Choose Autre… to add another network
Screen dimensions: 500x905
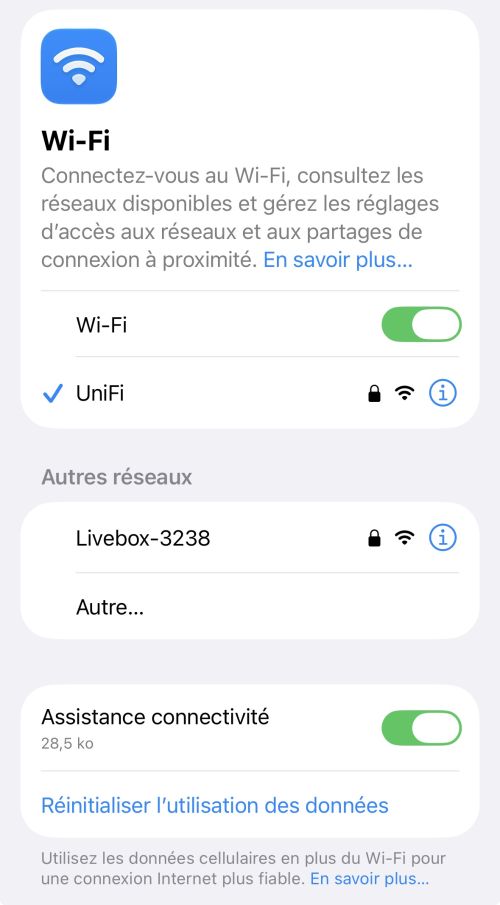click(250, 607)
